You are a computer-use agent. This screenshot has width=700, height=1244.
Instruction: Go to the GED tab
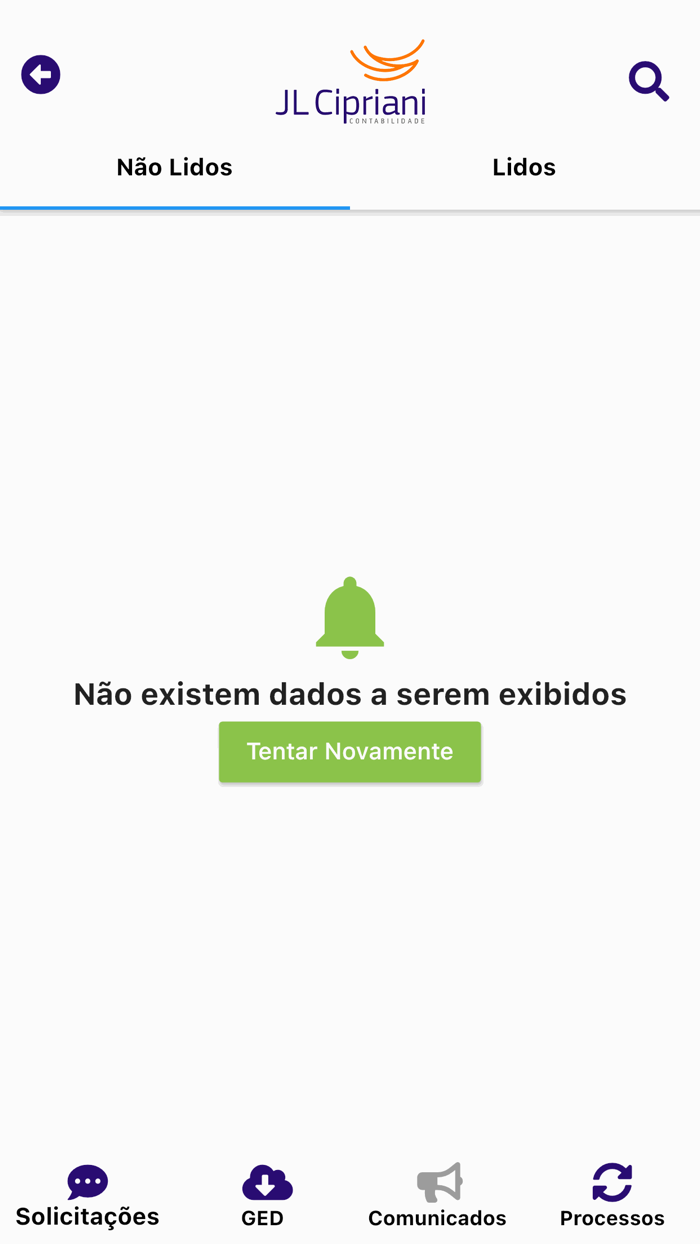point(265,1196)
